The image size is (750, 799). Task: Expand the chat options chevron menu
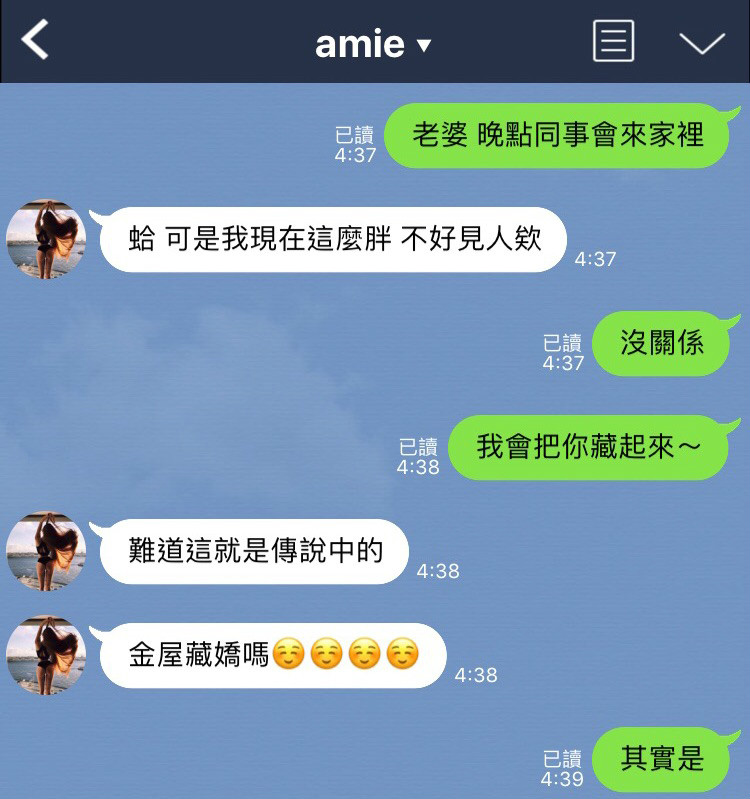coord(701,42)
